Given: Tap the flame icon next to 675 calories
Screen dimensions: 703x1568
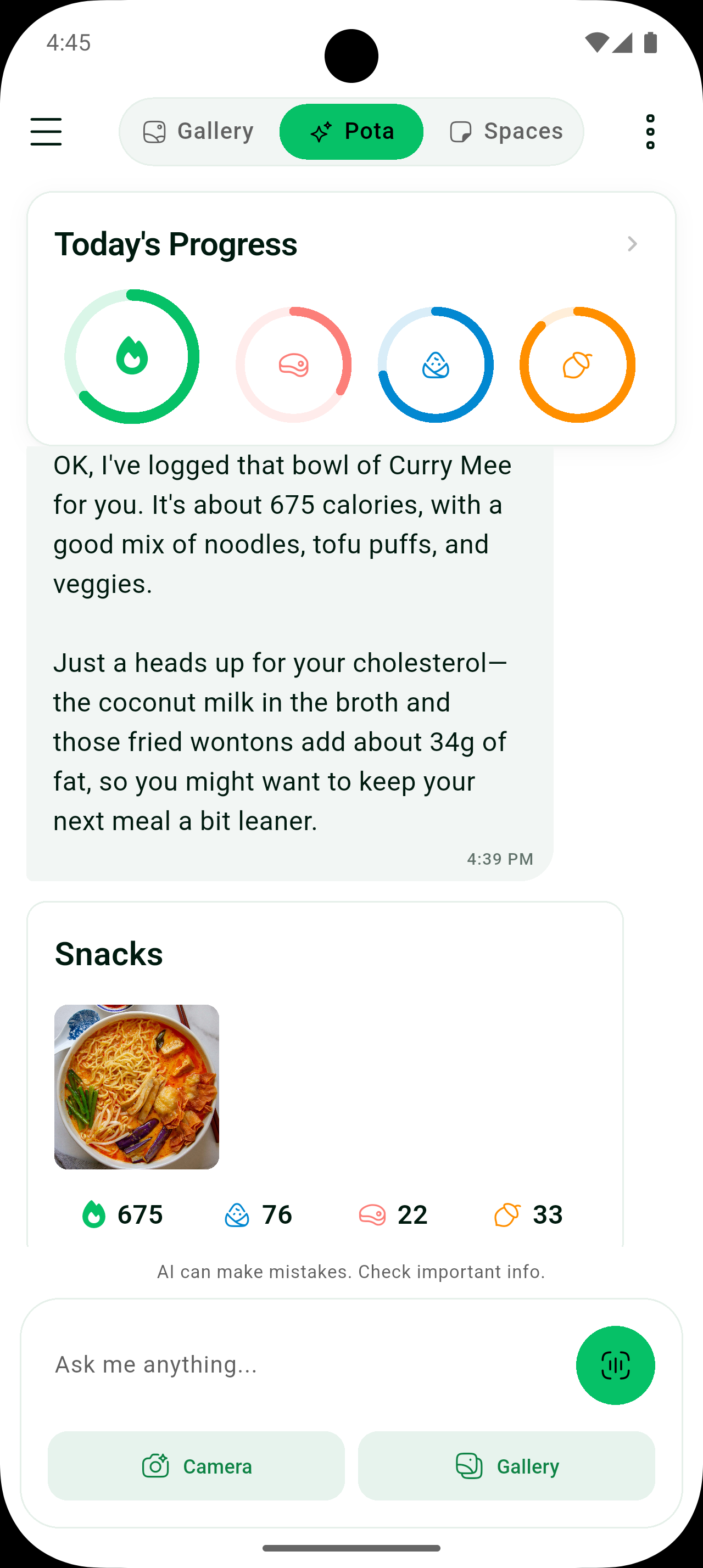Looking at the screenshot, I should tap(94, 1214).
